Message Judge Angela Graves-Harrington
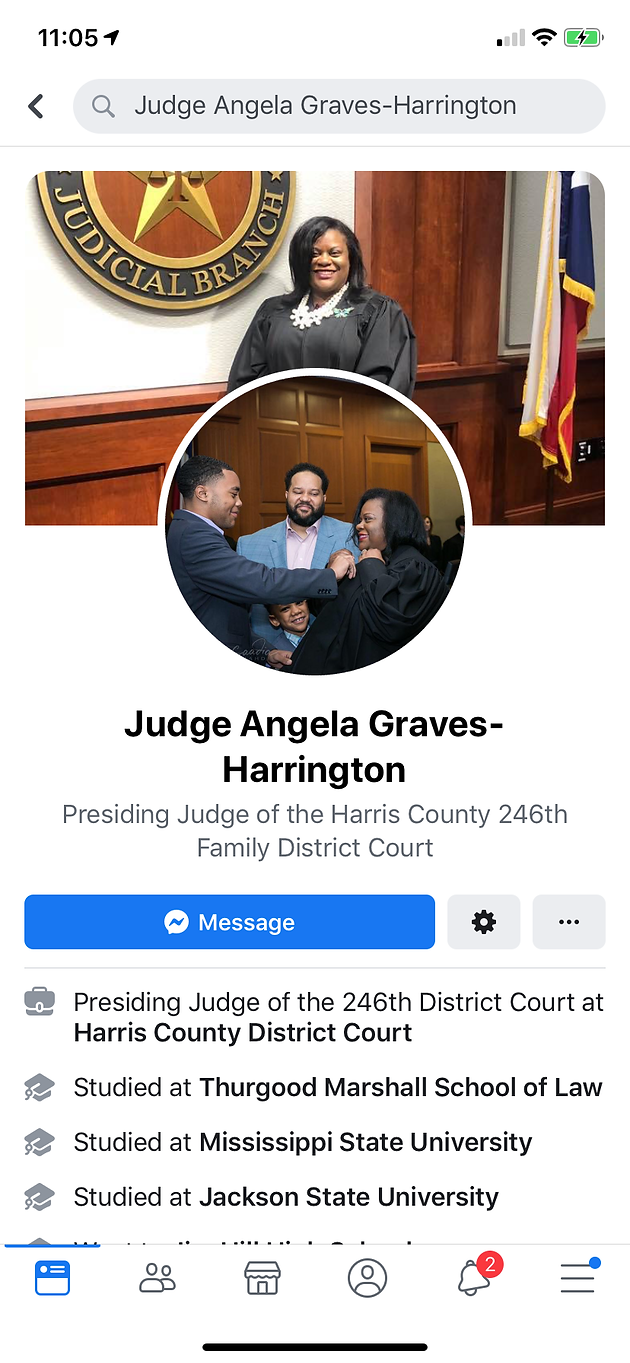 click(230, 922)
